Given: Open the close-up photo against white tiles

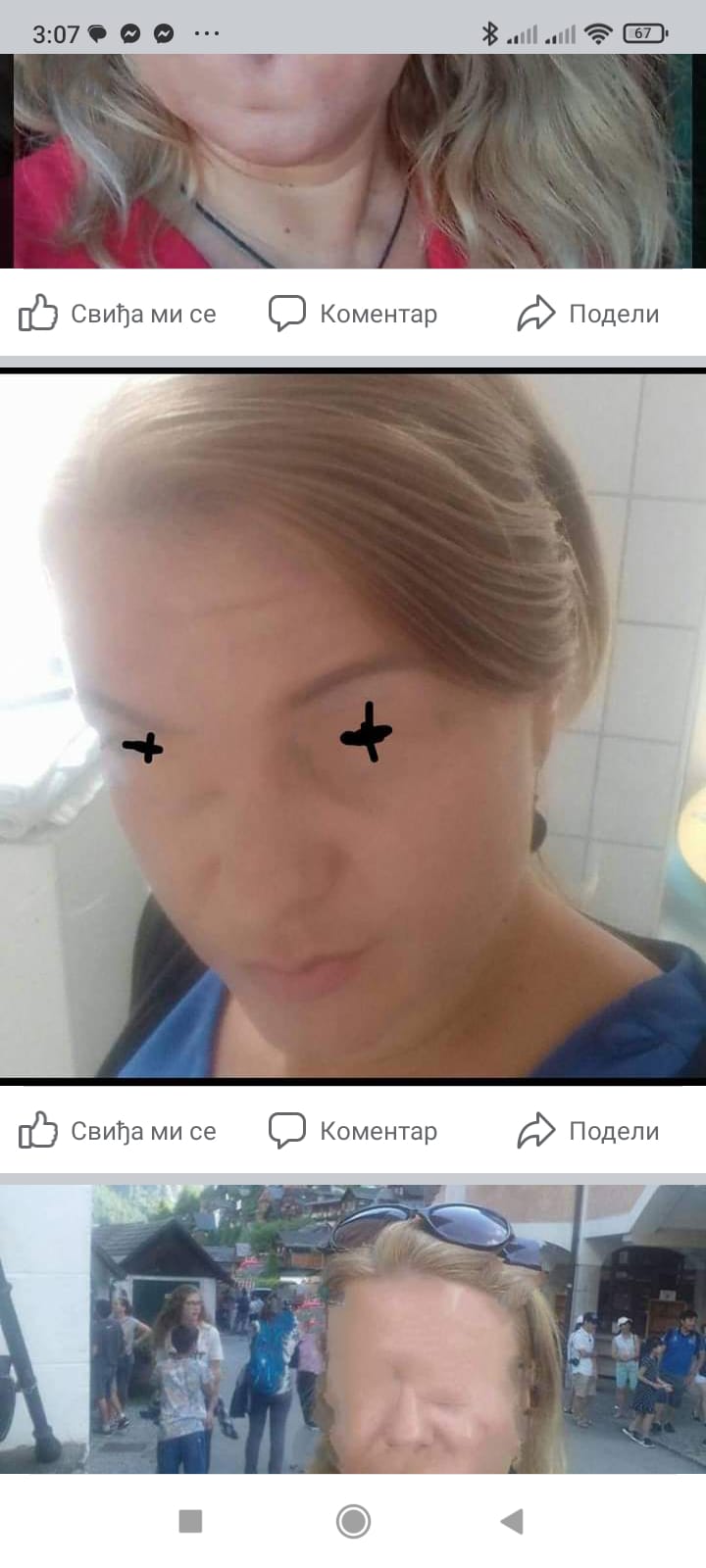Looking at the screenshot, I should click(353, 725).
